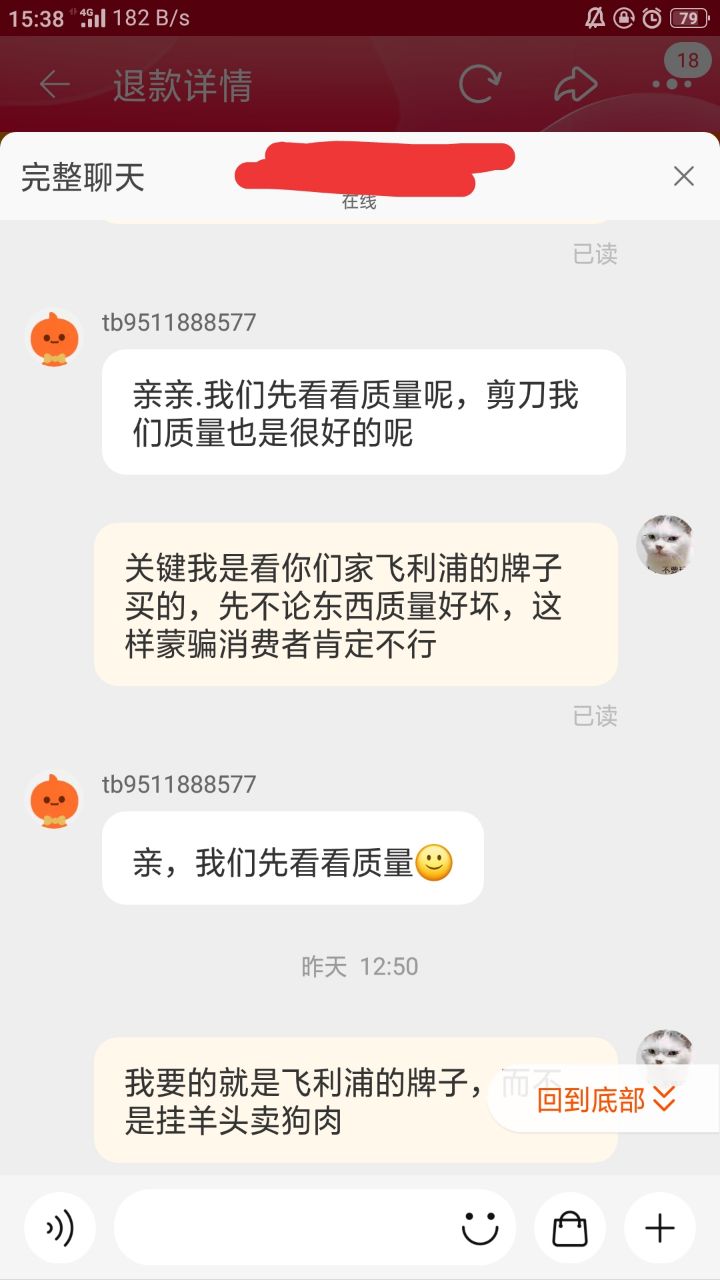Open the emoji picker
Screen dimensions: 720x1280
tap(480, 1229)
